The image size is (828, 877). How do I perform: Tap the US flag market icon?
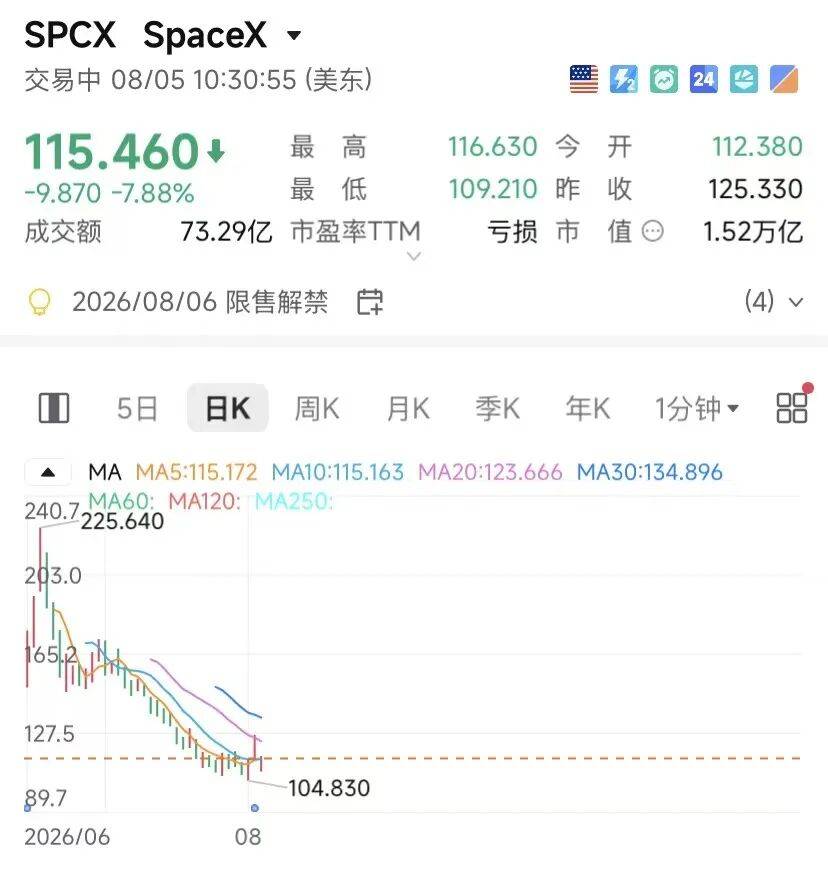point(584,79)
